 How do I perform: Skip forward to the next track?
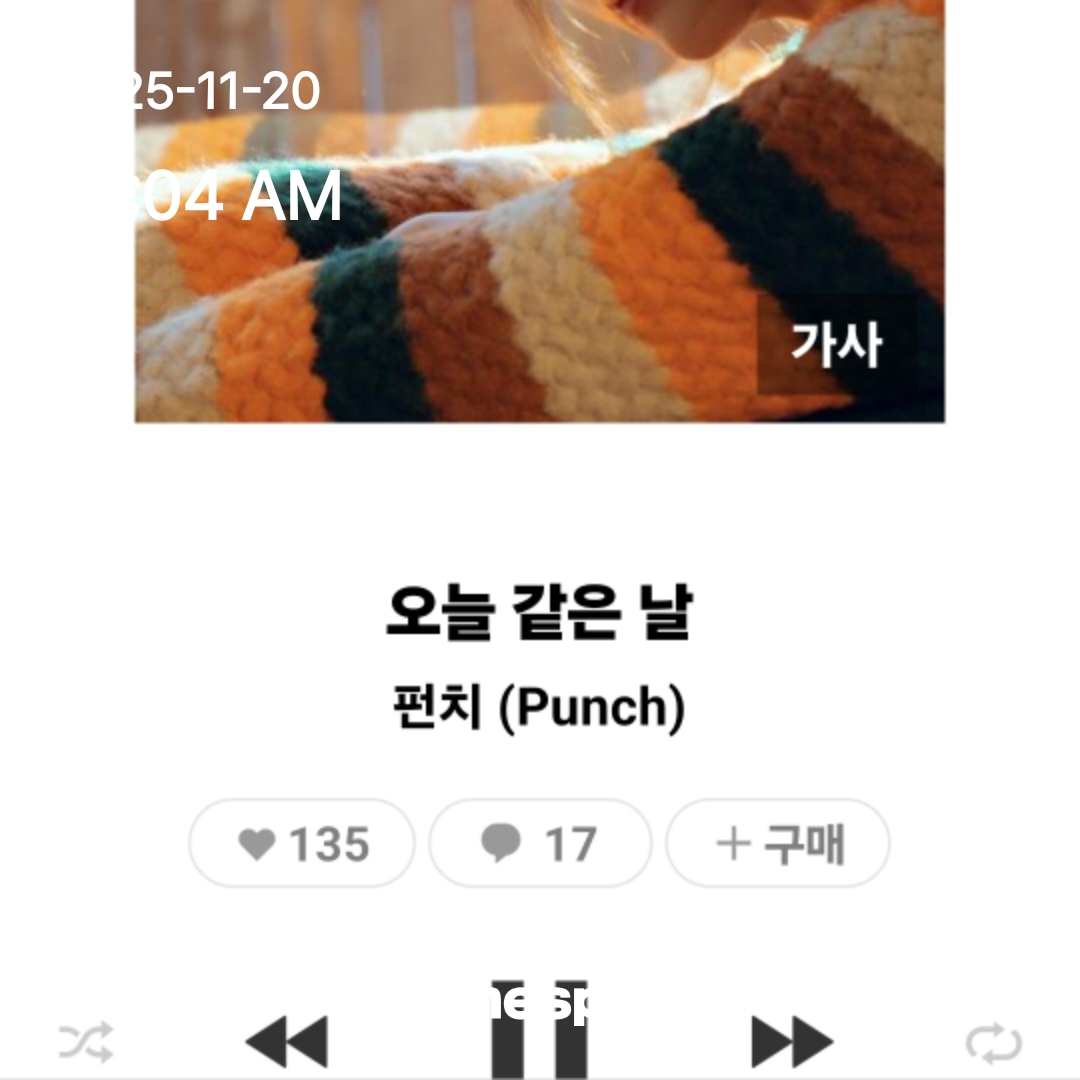(792, 1042)
